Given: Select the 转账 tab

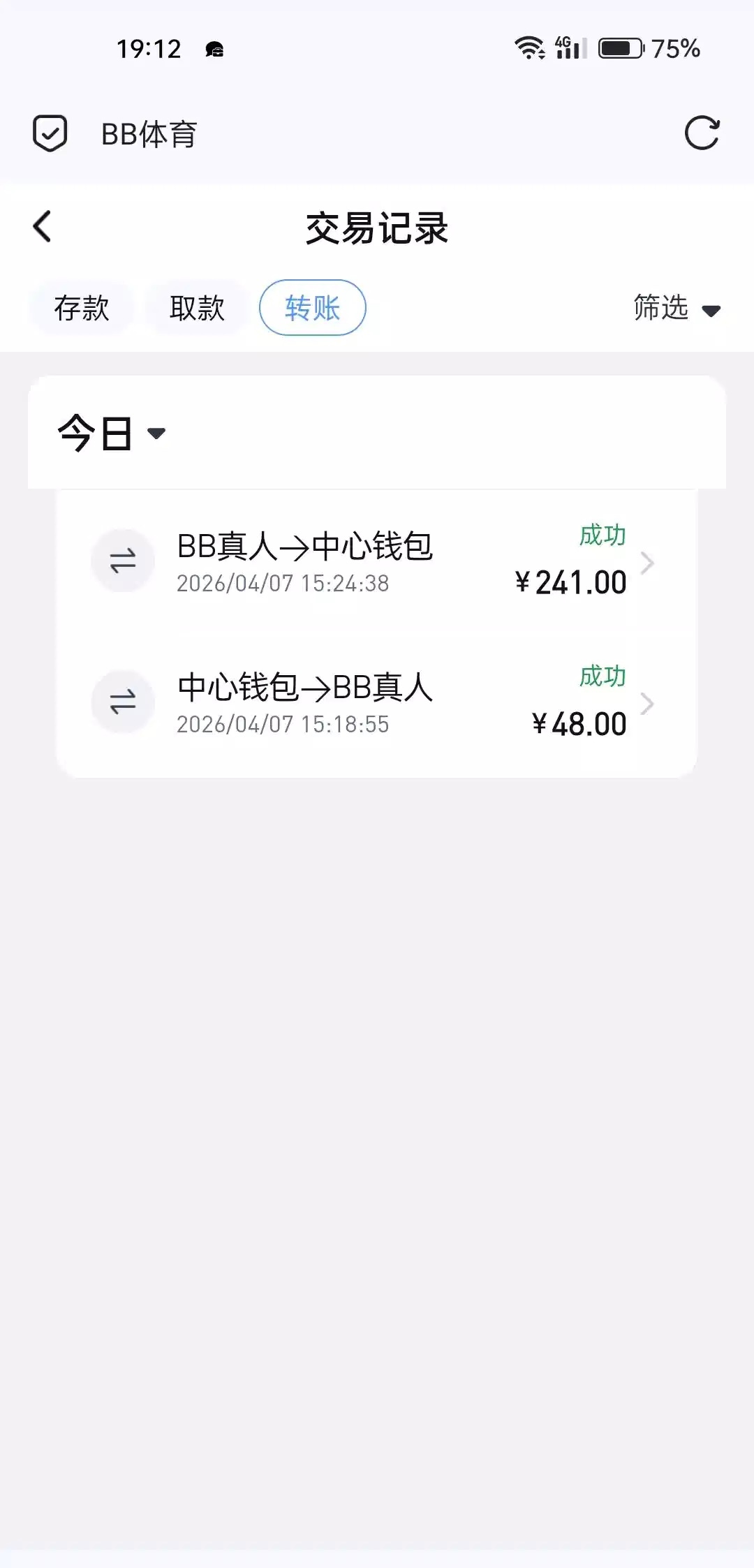Looking at the screenshot, I should click(x=312, y=308).
